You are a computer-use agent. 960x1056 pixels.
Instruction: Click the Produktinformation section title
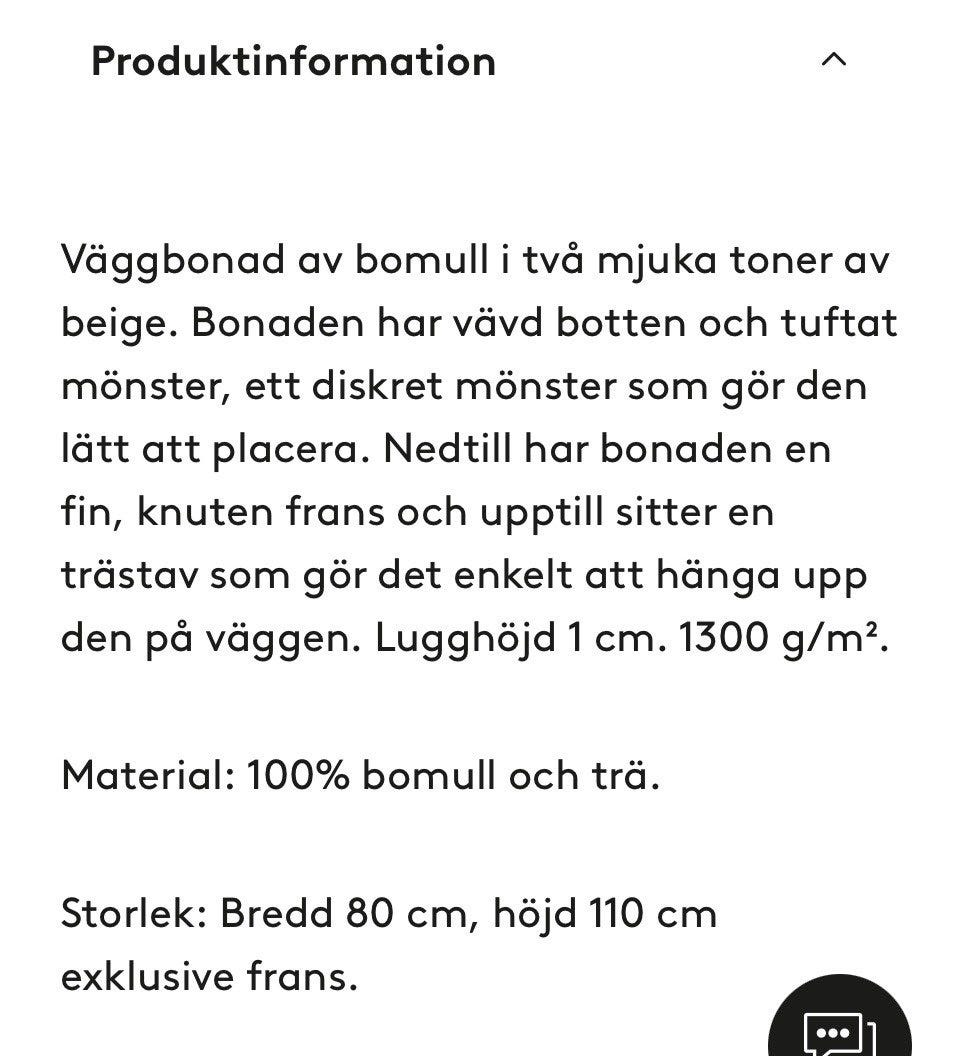[x=293, y=61]
